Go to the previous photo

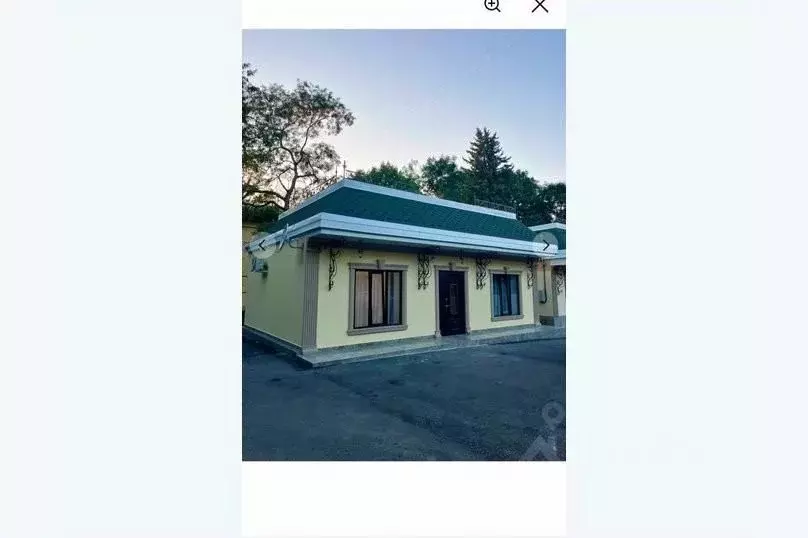pos(262,245)
